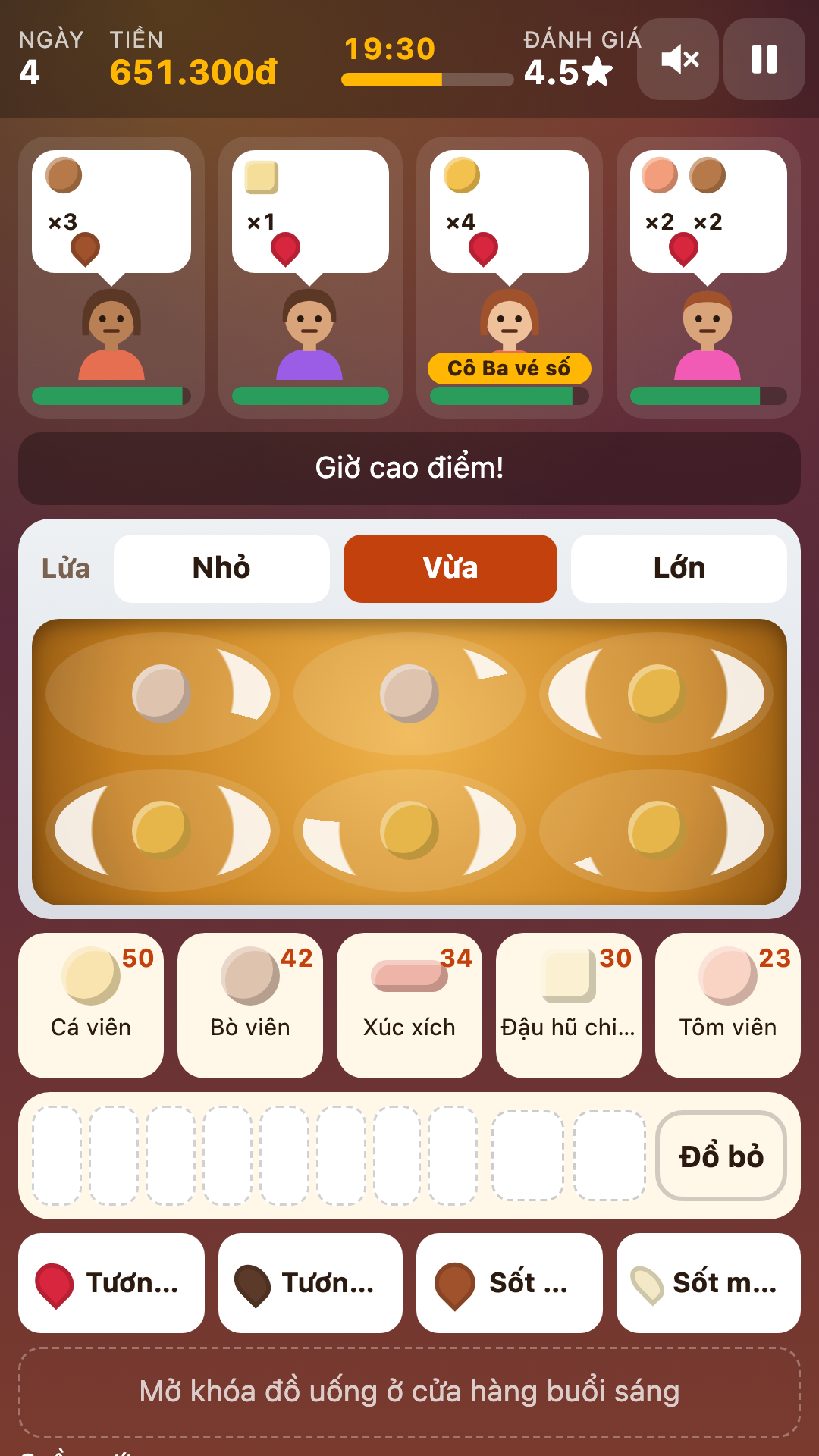
Task: Serve the customer in the pink shirt
Action: click(x=708, y=278)
